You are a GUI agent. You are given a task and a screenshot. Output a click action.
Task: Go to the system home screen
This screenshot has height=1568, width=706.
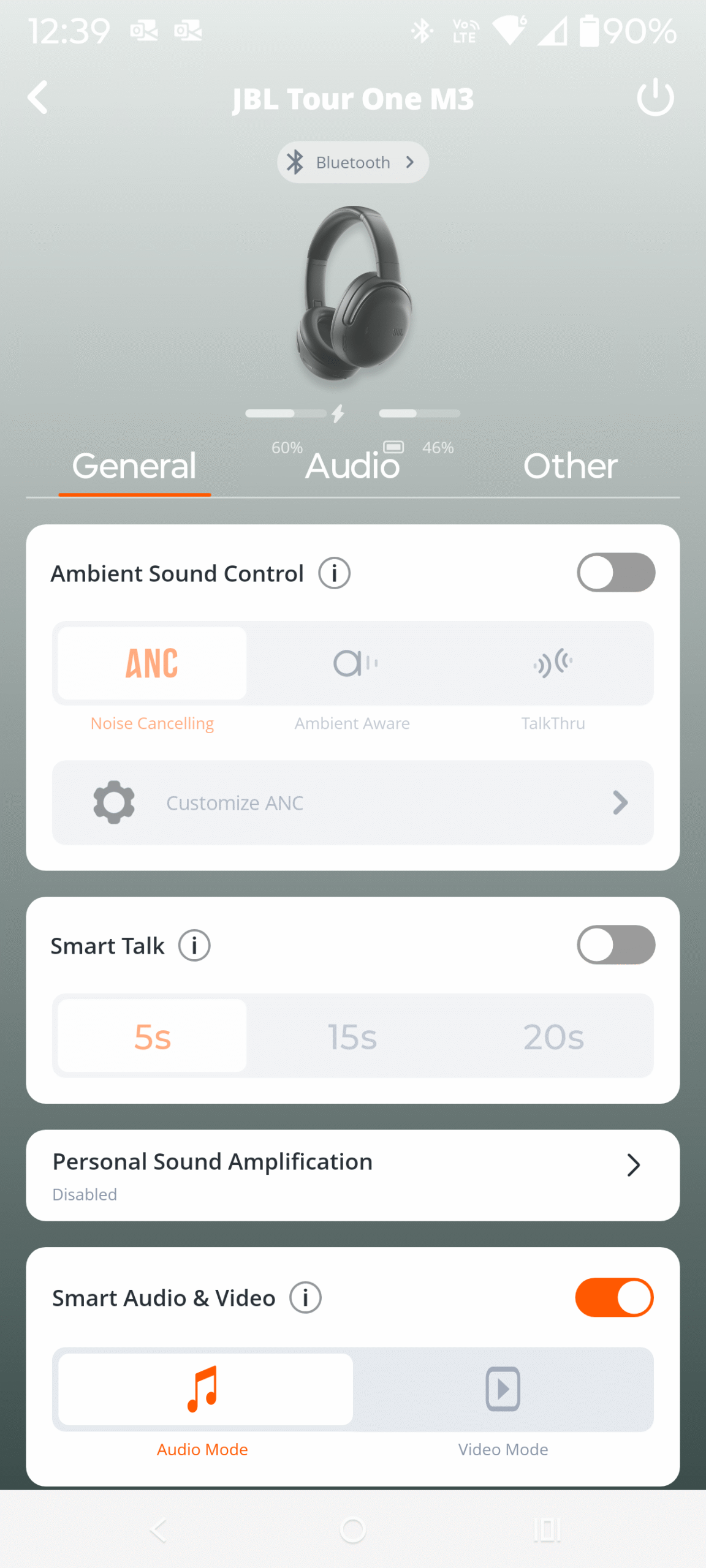point(353,1530)
